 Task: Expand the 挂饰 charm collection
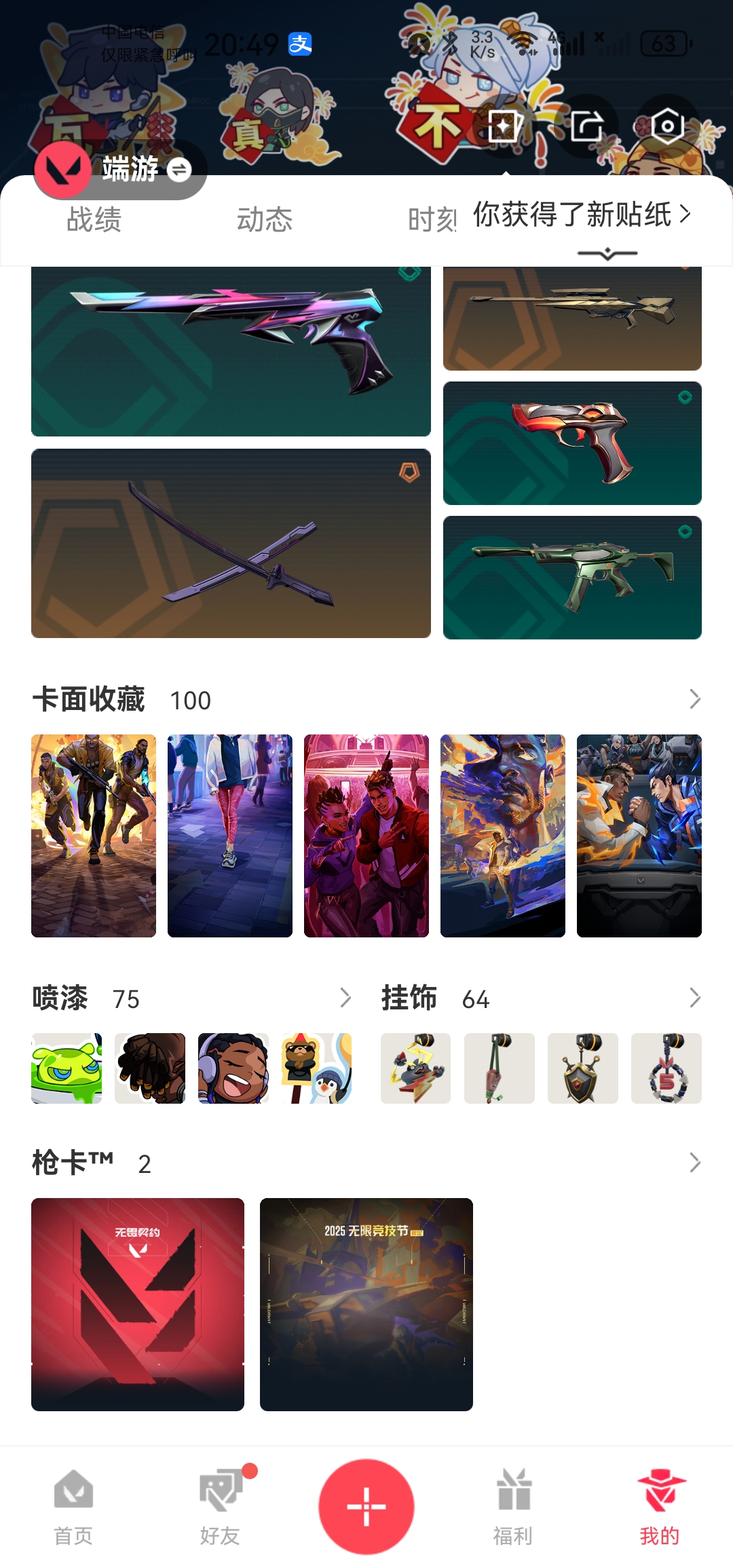click(x=694, y=998)
